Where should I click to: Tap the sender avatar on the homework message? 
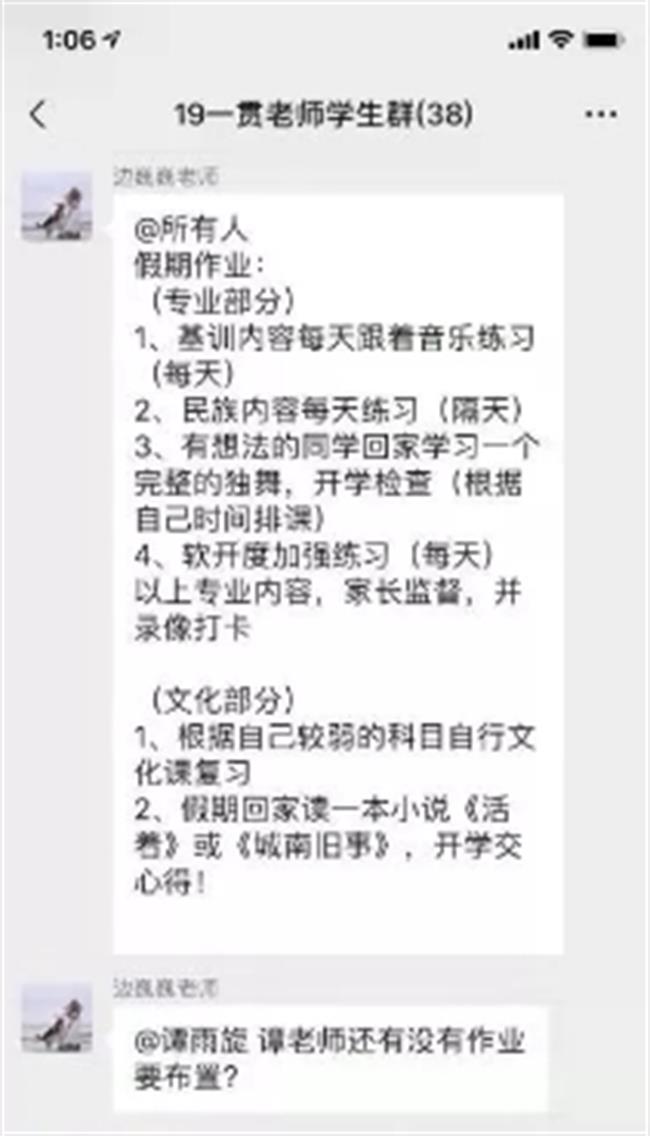point(57,207)
